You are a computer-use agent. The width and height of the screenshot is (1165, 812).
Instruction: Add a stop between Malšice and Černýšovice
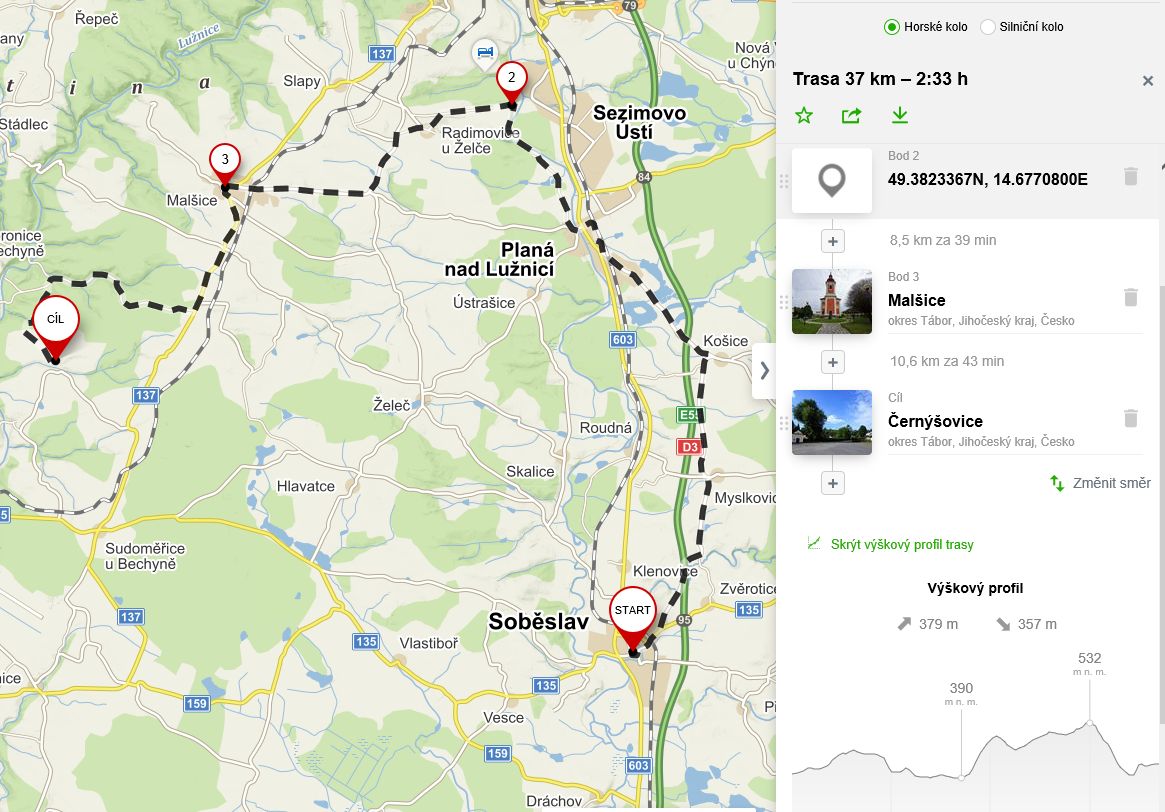tap(834, 361)
